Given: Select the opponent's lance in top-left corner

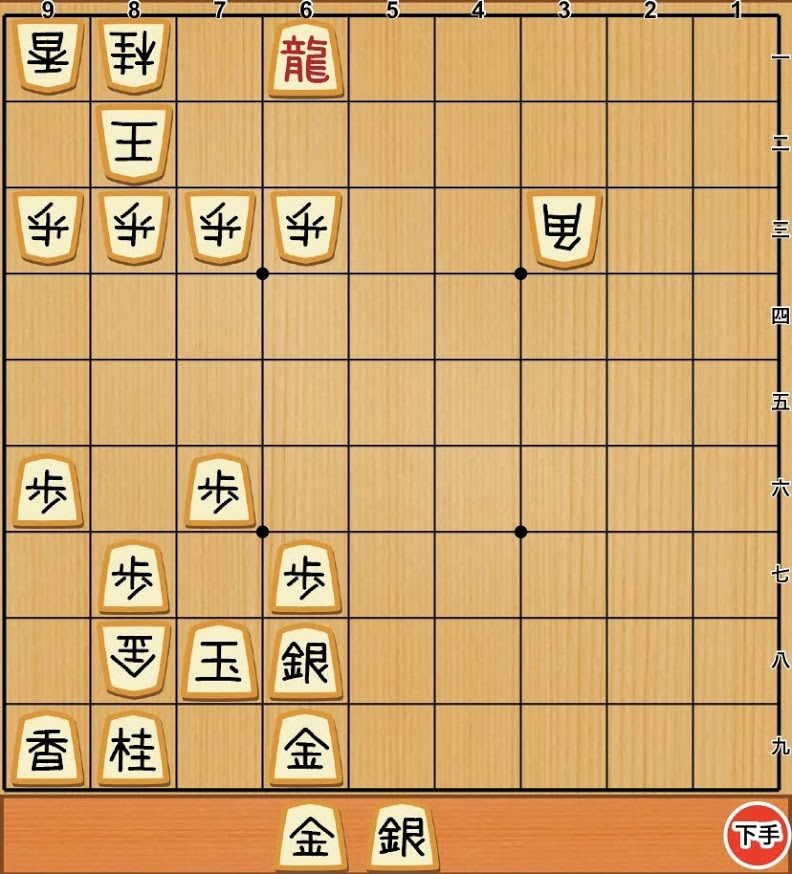Looking at the screenshot, I should [x=48, y=59].
